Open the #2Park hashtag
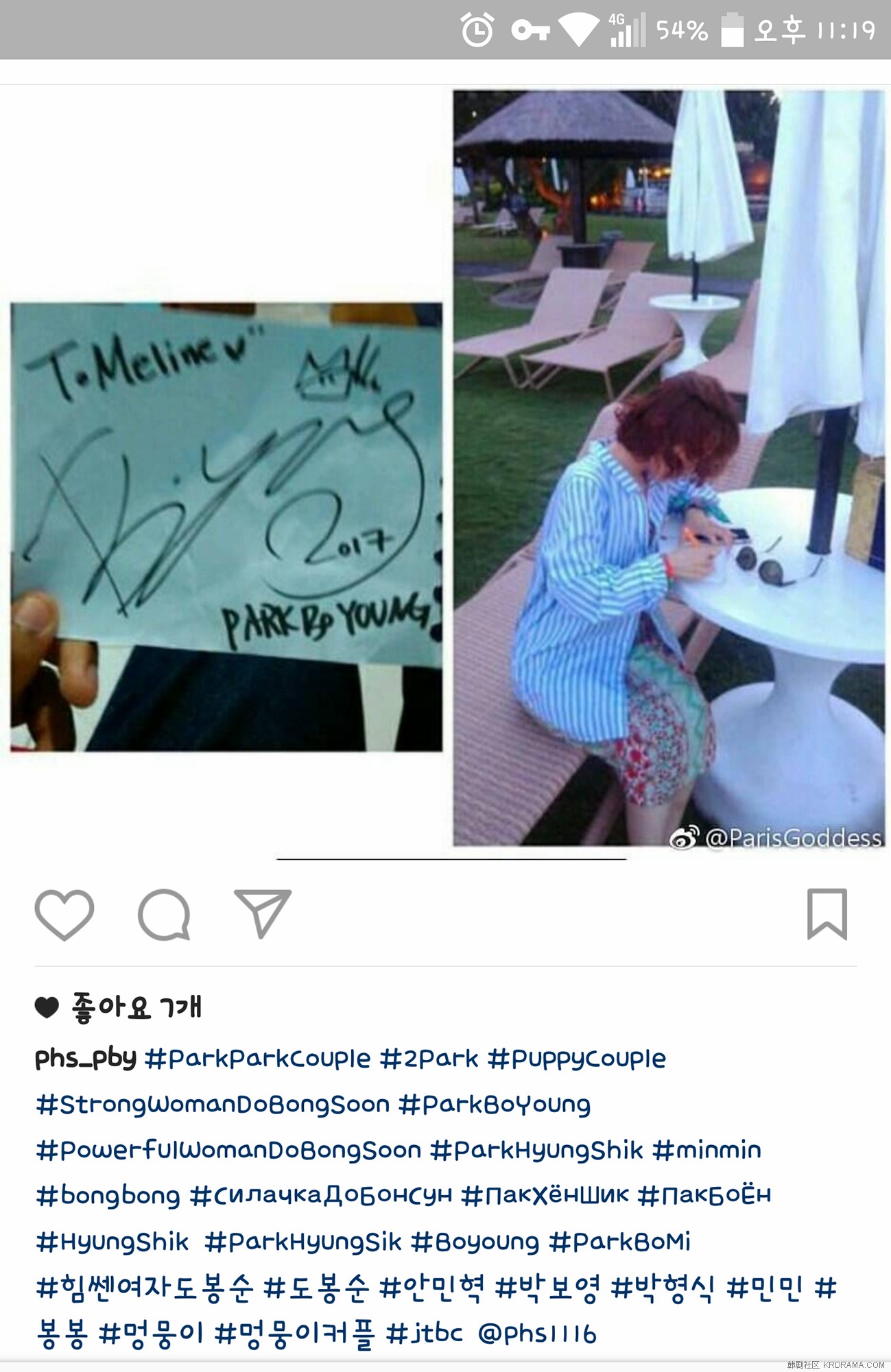Image resolution: width=891 pixels, height=1372 pixels. 429,1058
